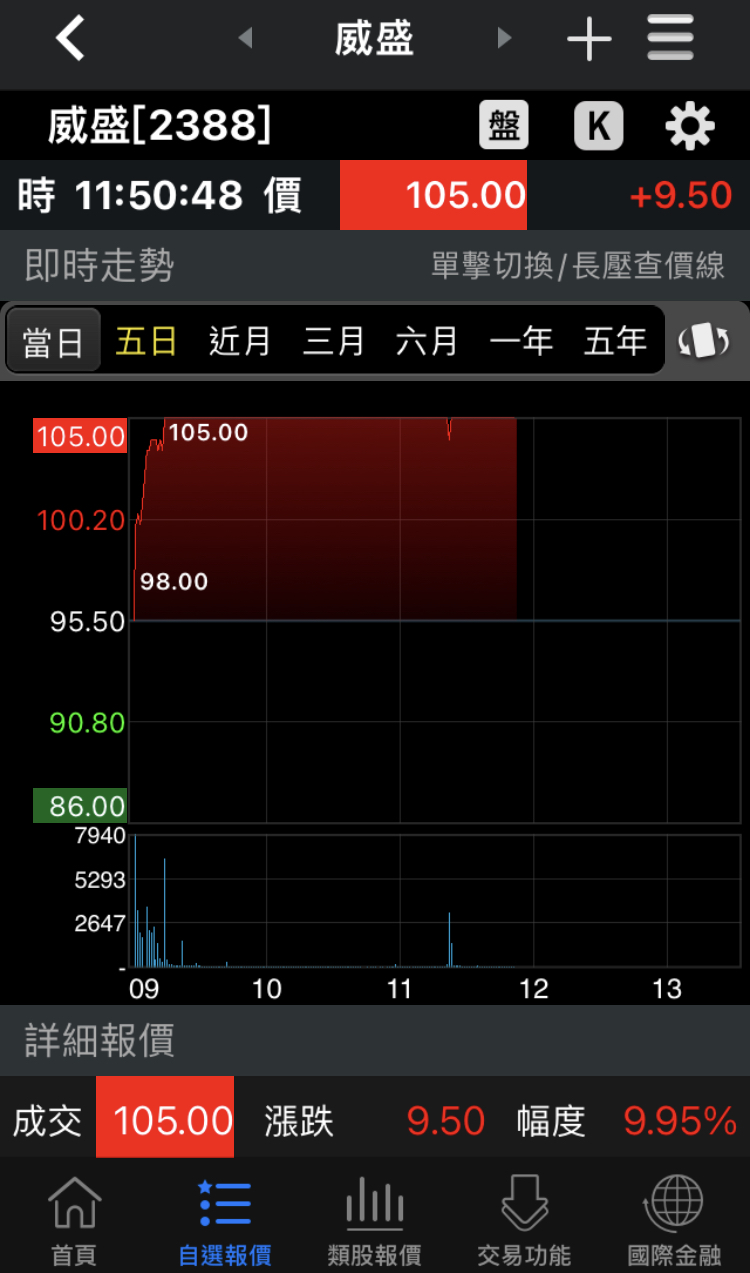Viewport: 750px width, 1273px height.
Task: Switch chart to 三月 range
Action: coord(334,341)
